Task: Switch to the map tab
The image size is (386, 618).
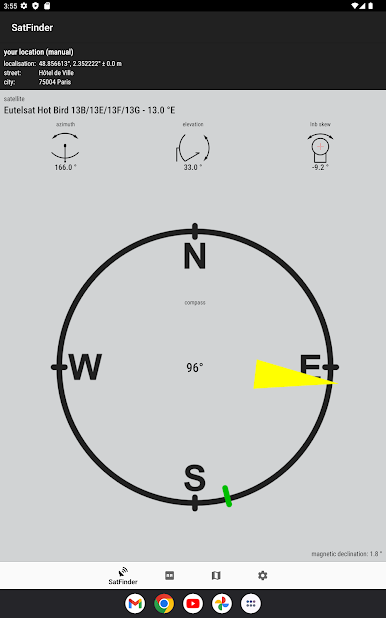Action: (216, 575)
